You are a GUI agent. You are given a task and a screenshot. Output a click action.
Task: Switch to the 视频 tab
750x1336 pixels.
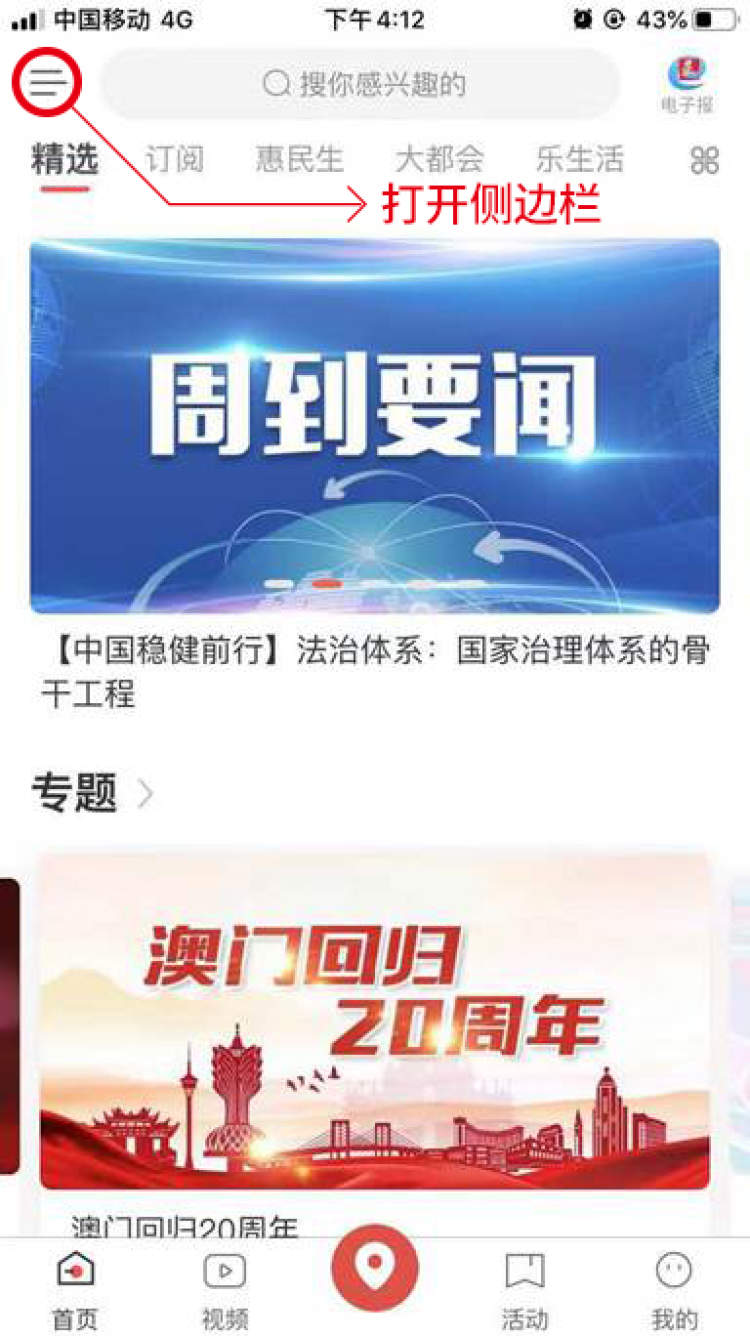click(x=225, y=1290)
